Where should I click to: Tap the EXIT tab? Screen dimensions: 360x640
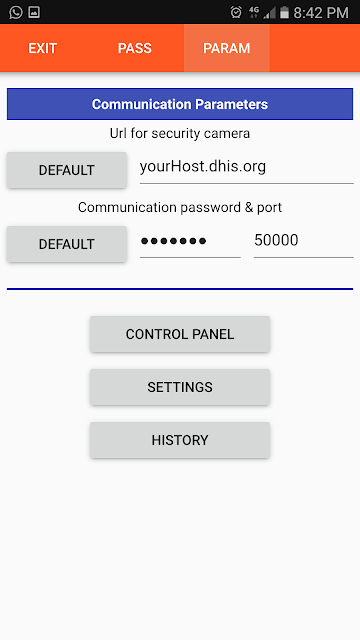click(x=42, y=48)
